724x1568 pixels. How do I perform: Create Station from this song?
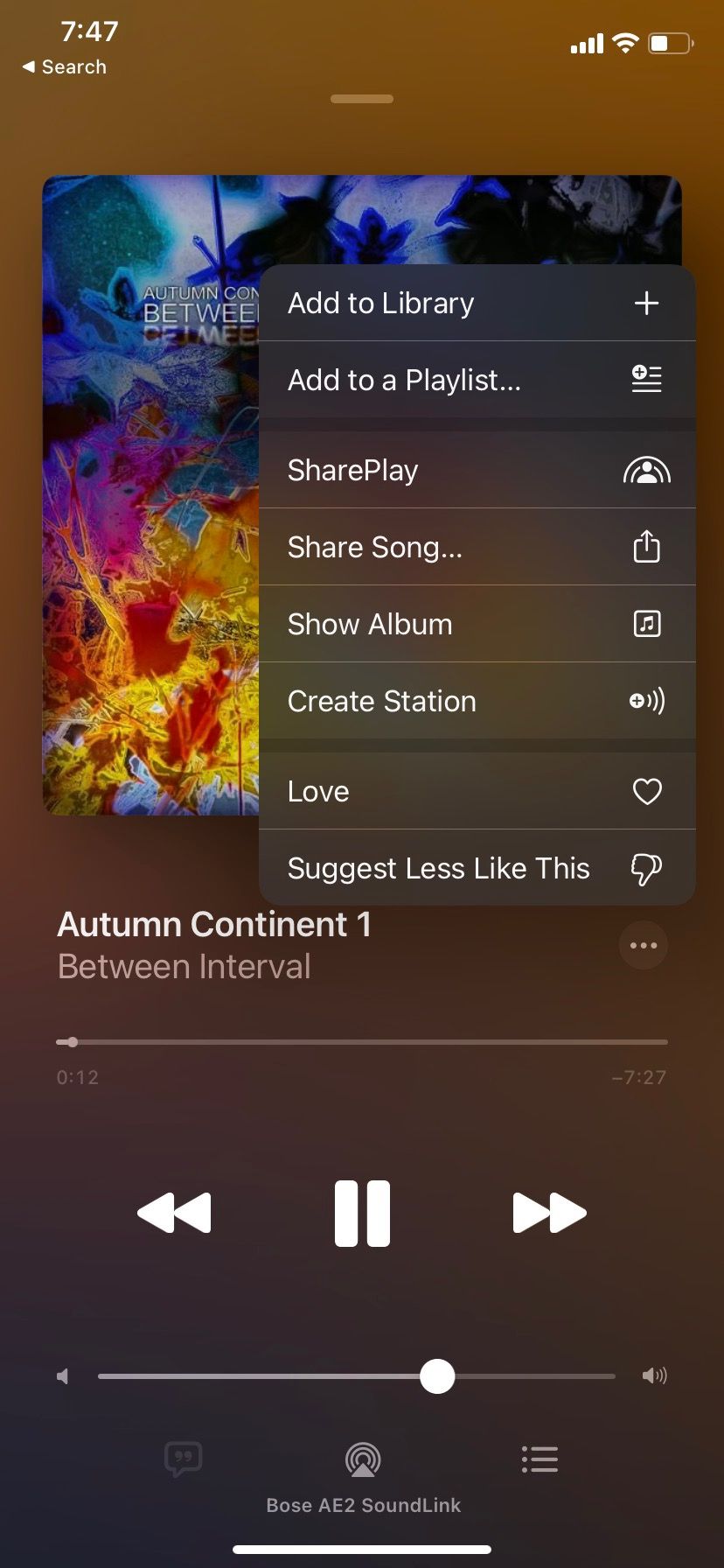point(477,701)
